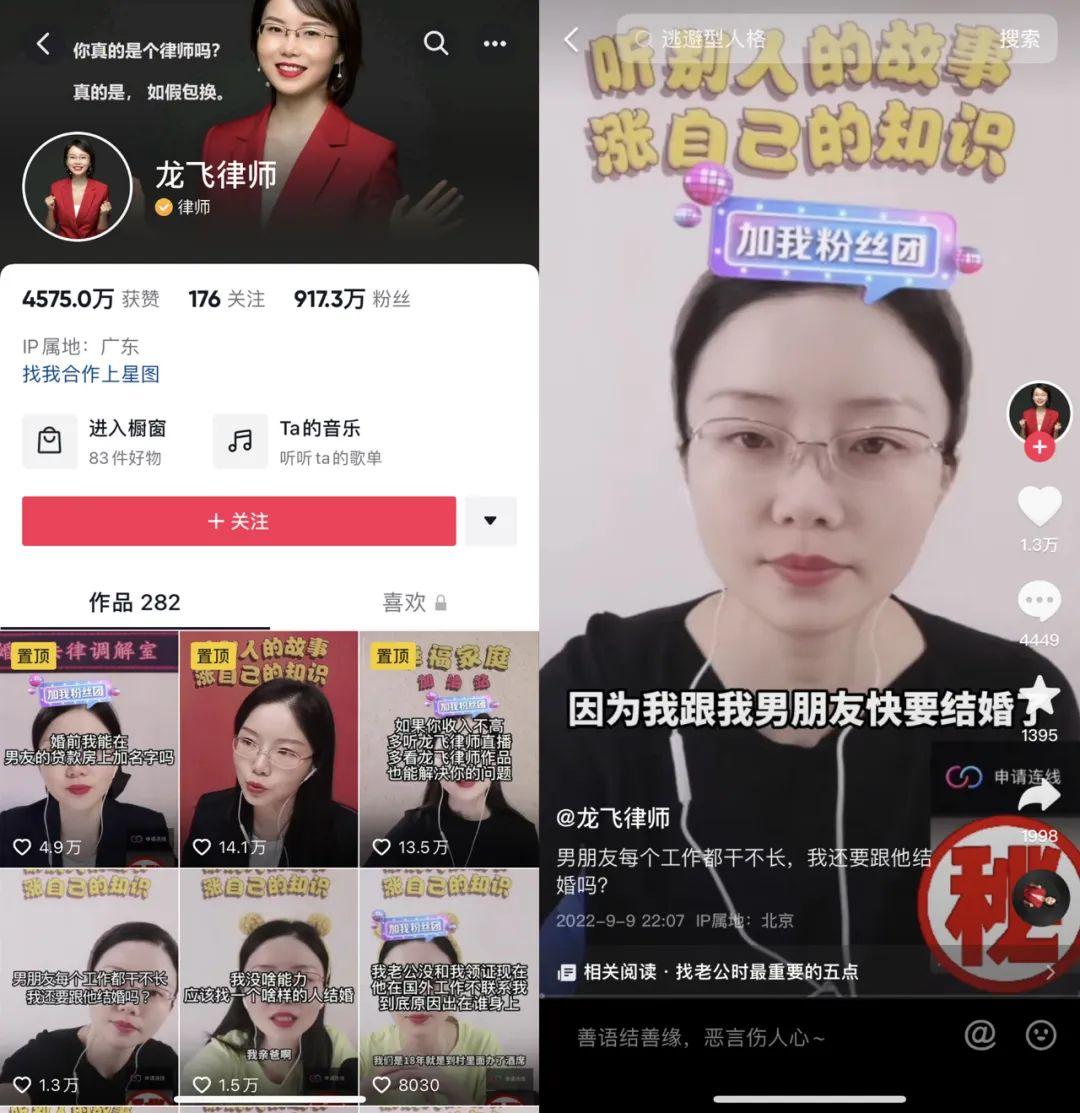Open the pinned video with 14.1万 likes
The height and width of the screenshot is (1113, 1080).
(268, 750)
